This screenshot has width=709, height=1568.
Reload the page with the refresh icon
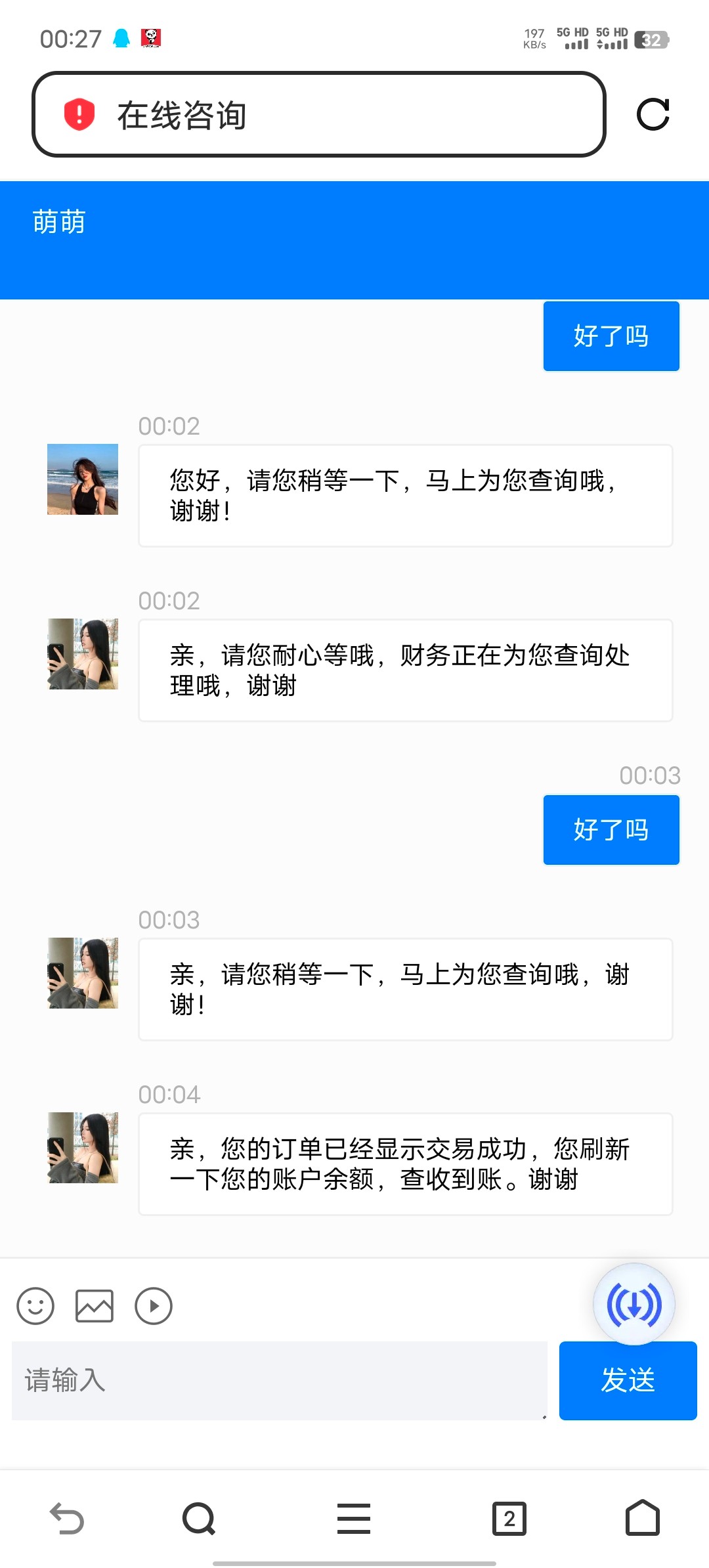pyautogui.click(x=653, y=115)
